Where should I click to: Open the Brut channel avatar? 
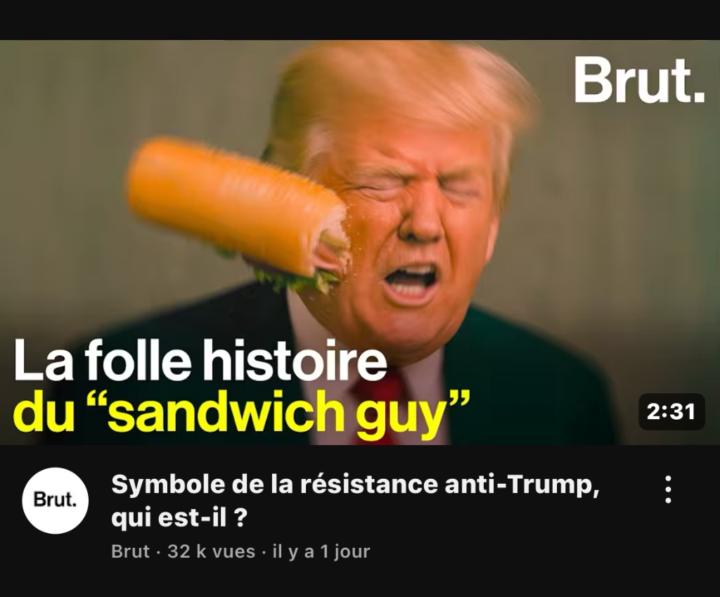55,500
